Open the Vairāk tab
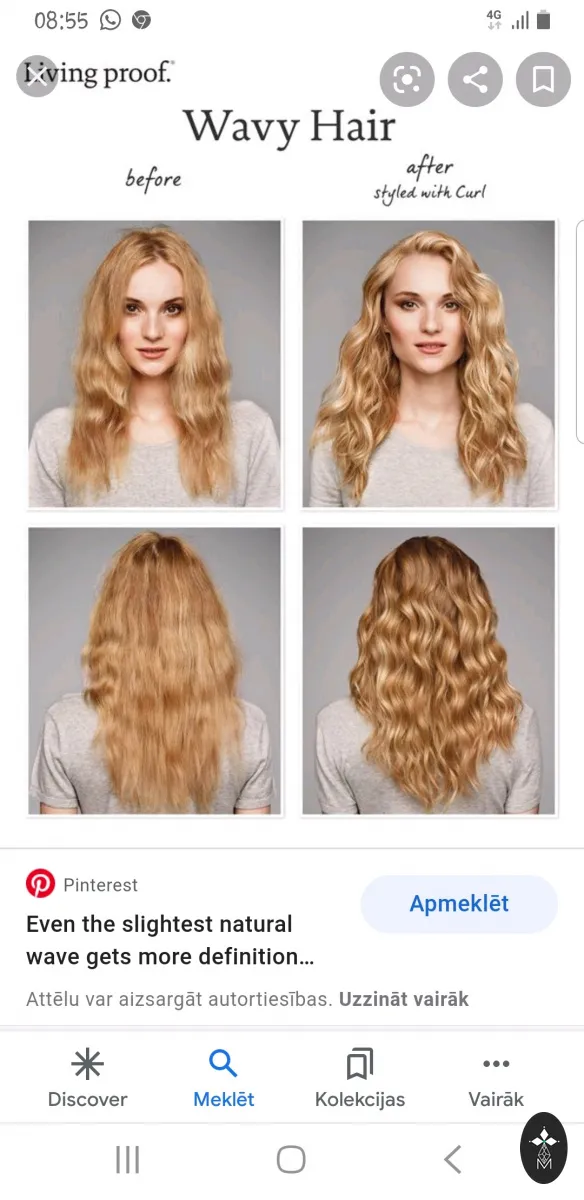The width and height of the screenshot is (584, 1200). pos(496,1079)
